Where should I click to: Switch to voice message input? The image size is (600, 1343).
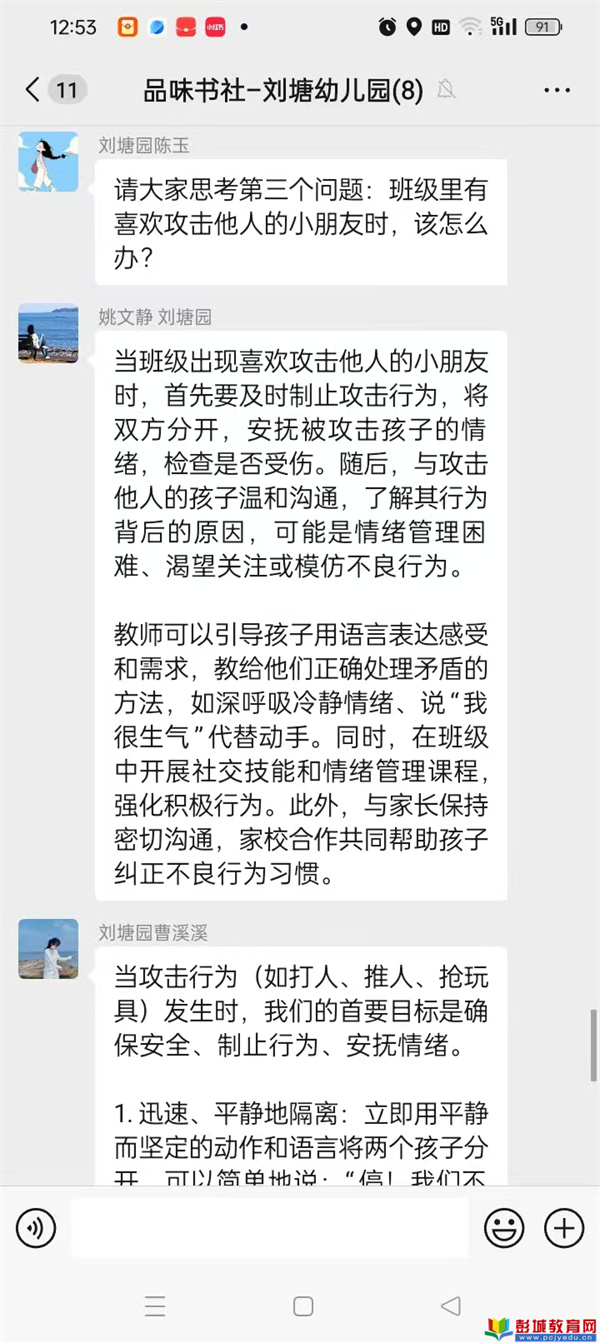point(36,1228)
